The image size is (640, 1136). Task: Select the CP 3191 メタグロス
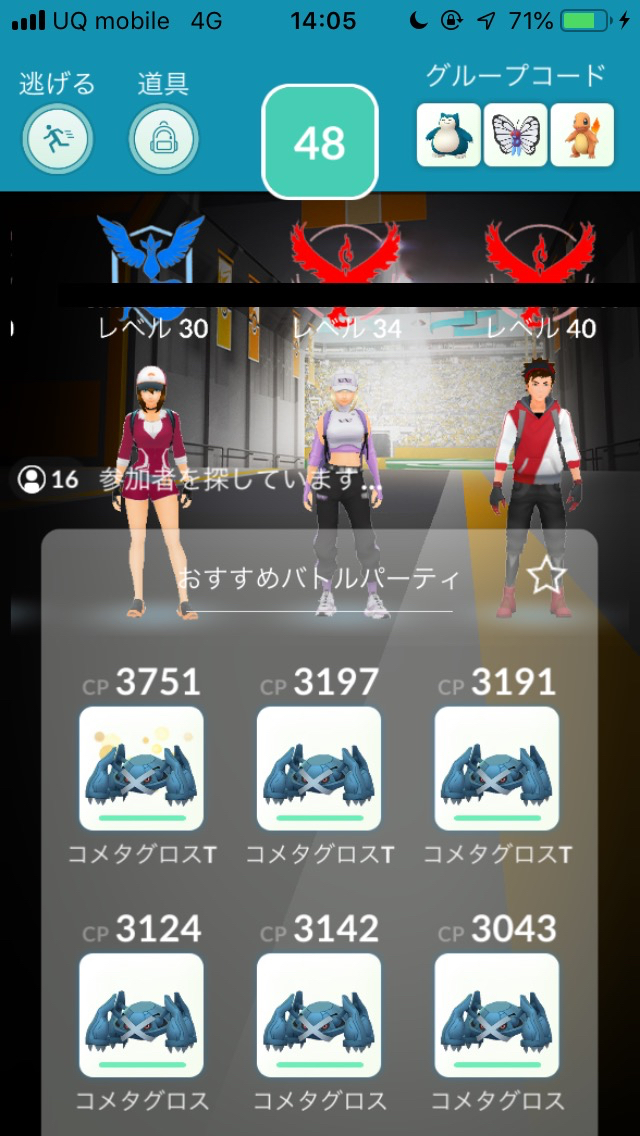(x=497, y=768)
